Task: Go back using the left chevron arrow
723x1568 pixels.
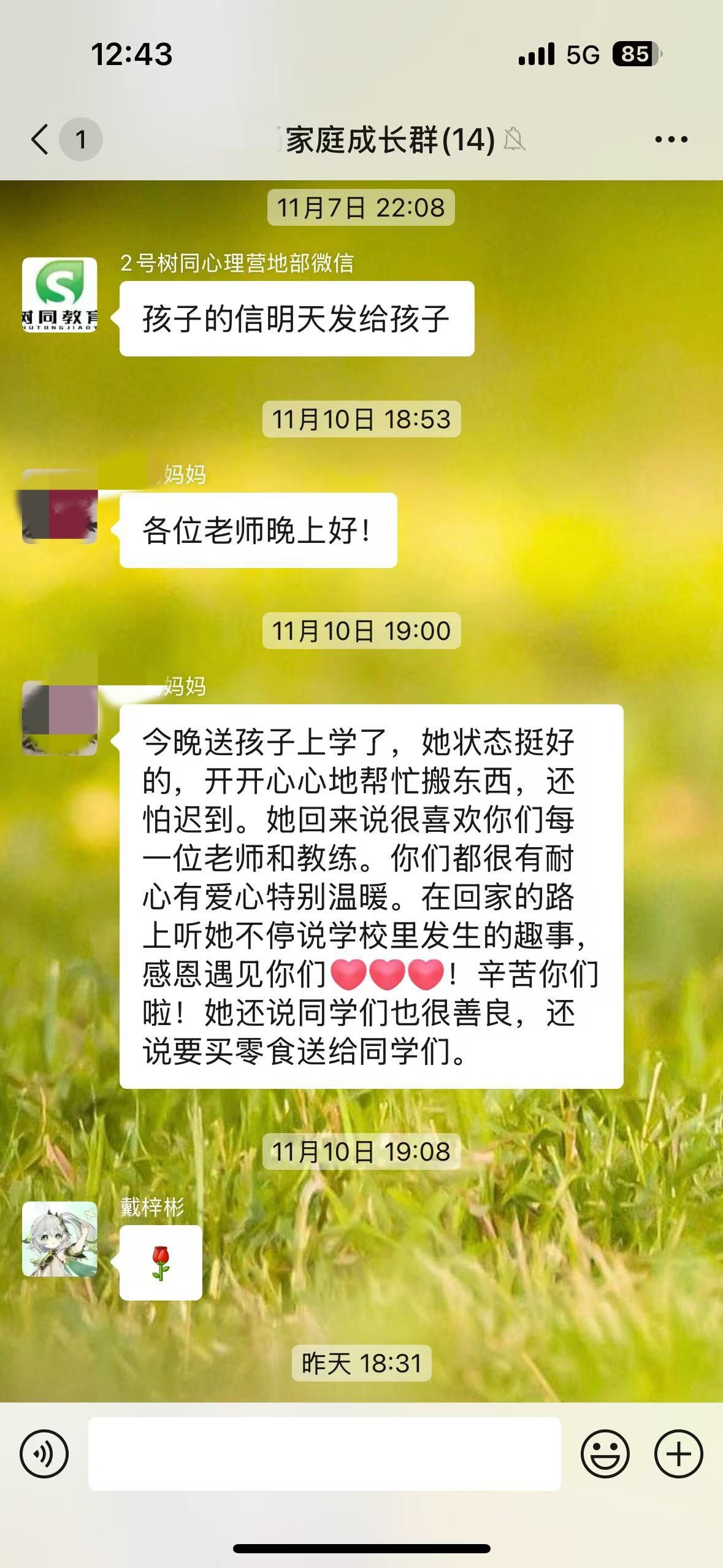Action: 39,140
